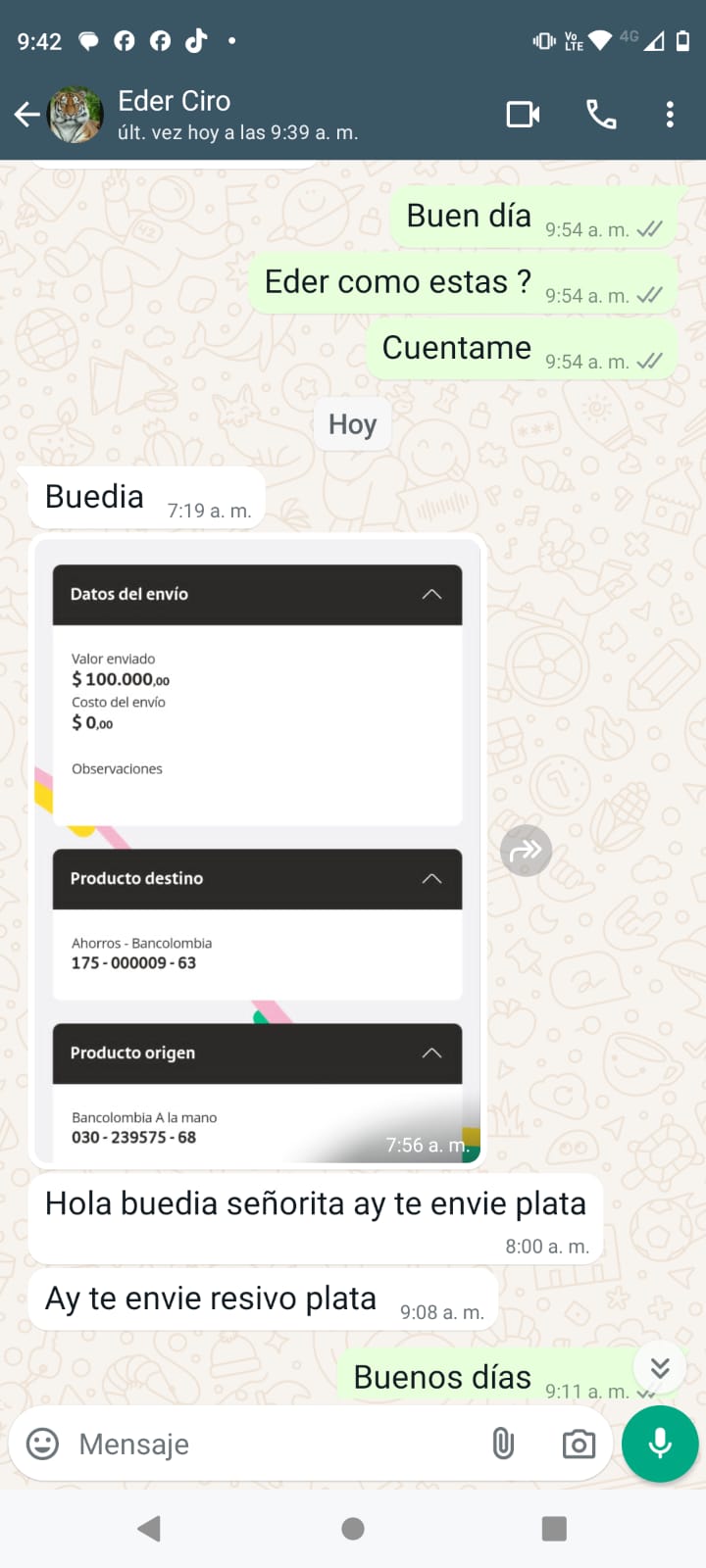The height and width of the screenshot is (1568, 706).
Task: Attach a file to the chat
Action: coord(503,1444)
